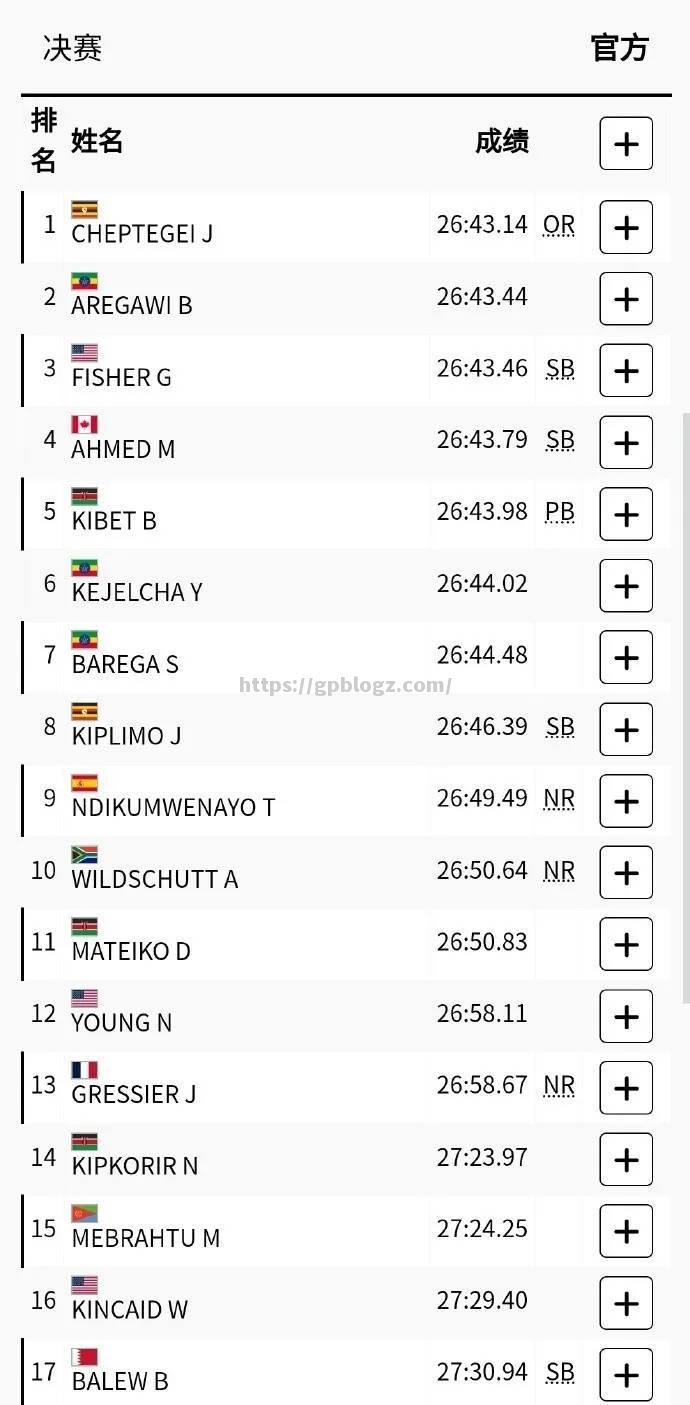Expand all rows with the header plus button
This screenshot has height=1405, width=690.
626,144
